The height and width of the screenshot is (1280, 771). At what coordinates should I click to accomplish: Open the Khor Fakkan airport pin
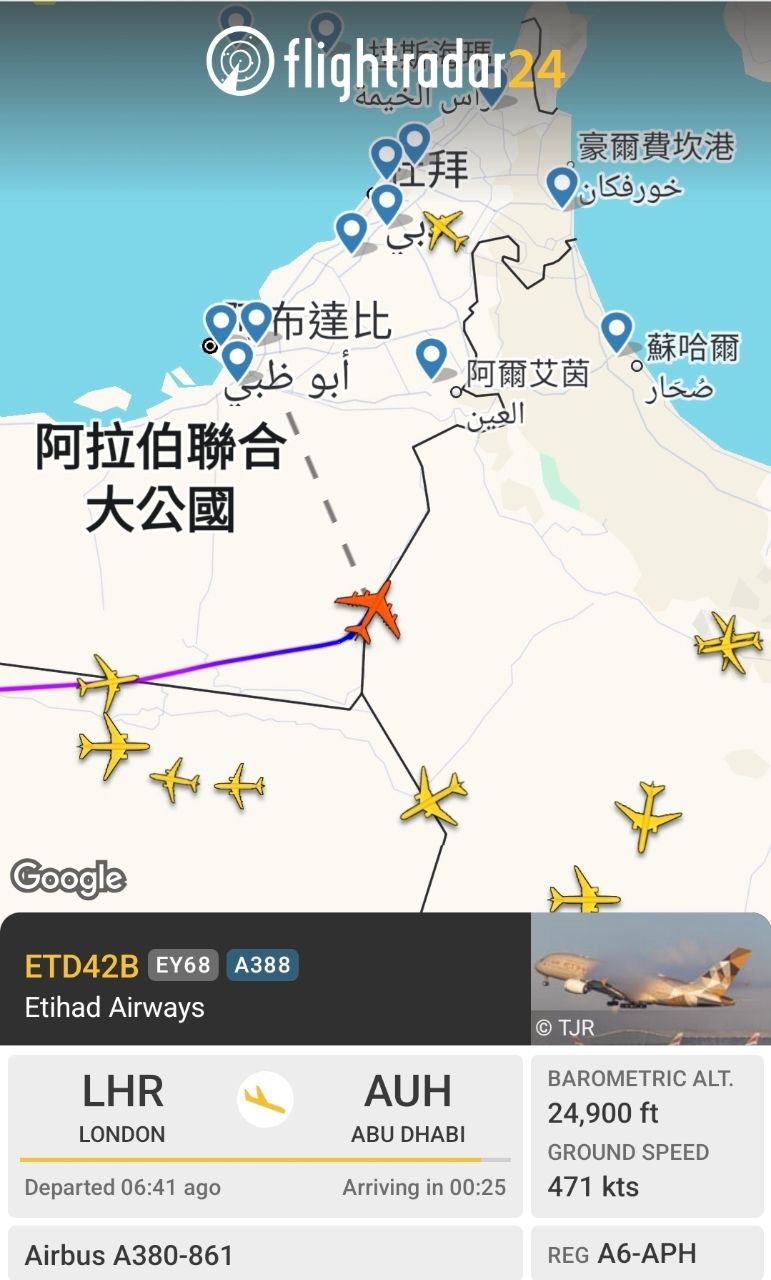tap(562, 185)
